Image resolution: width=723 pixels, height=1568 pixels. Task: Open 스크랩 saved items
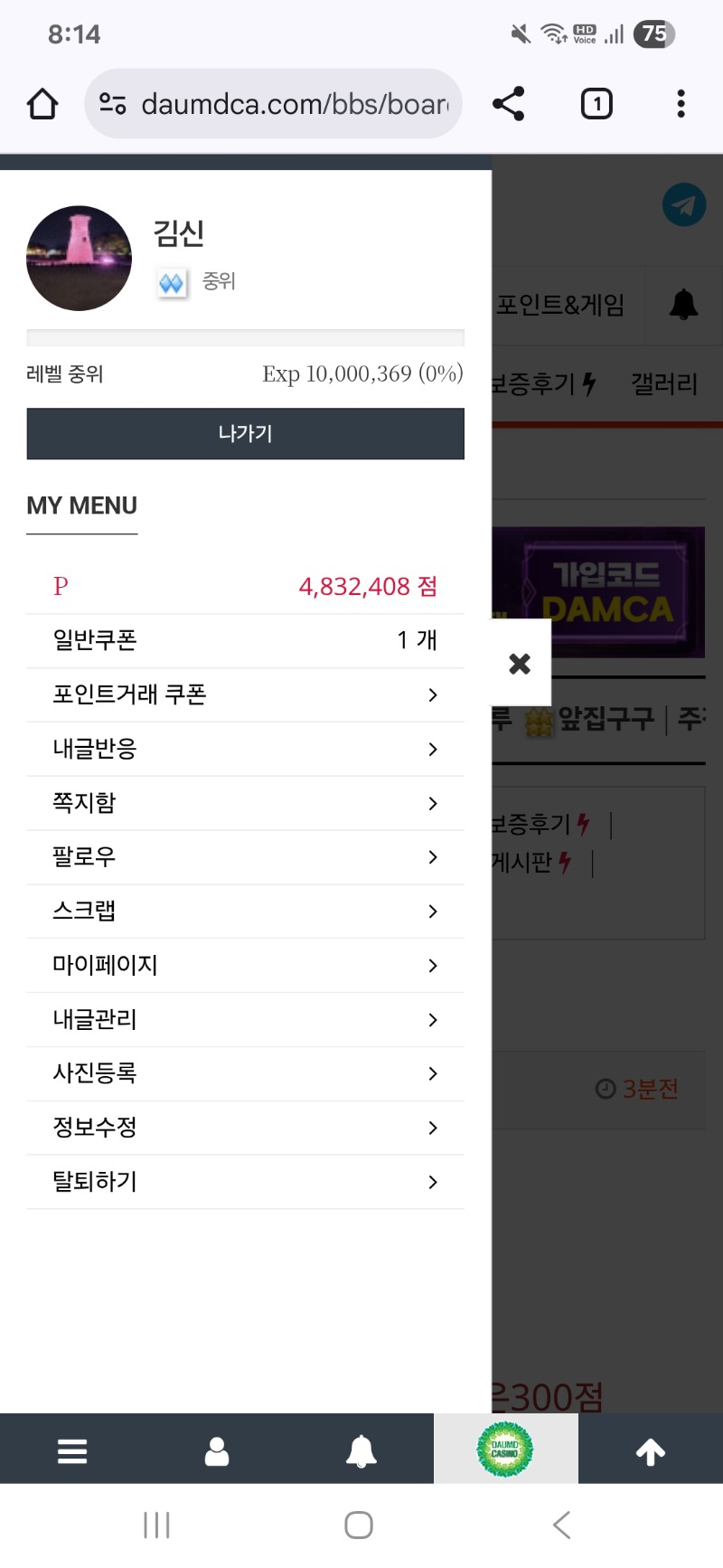coord(245,911)
